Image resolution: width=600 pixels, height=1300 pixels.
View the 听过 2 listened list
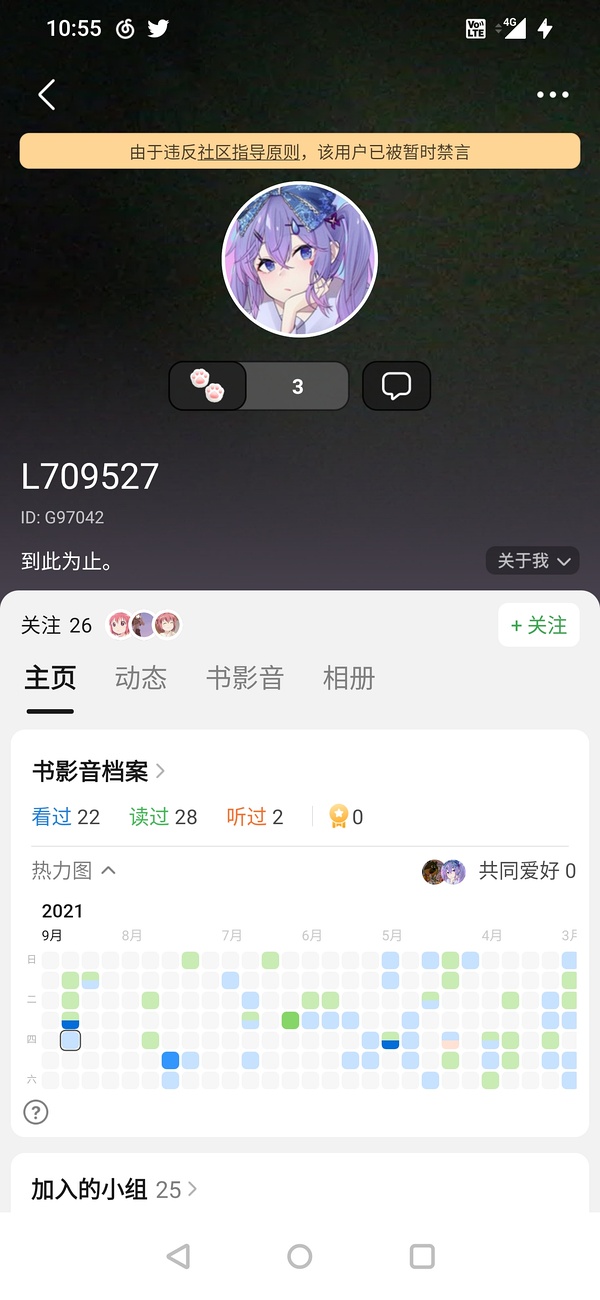click(254, 817)
